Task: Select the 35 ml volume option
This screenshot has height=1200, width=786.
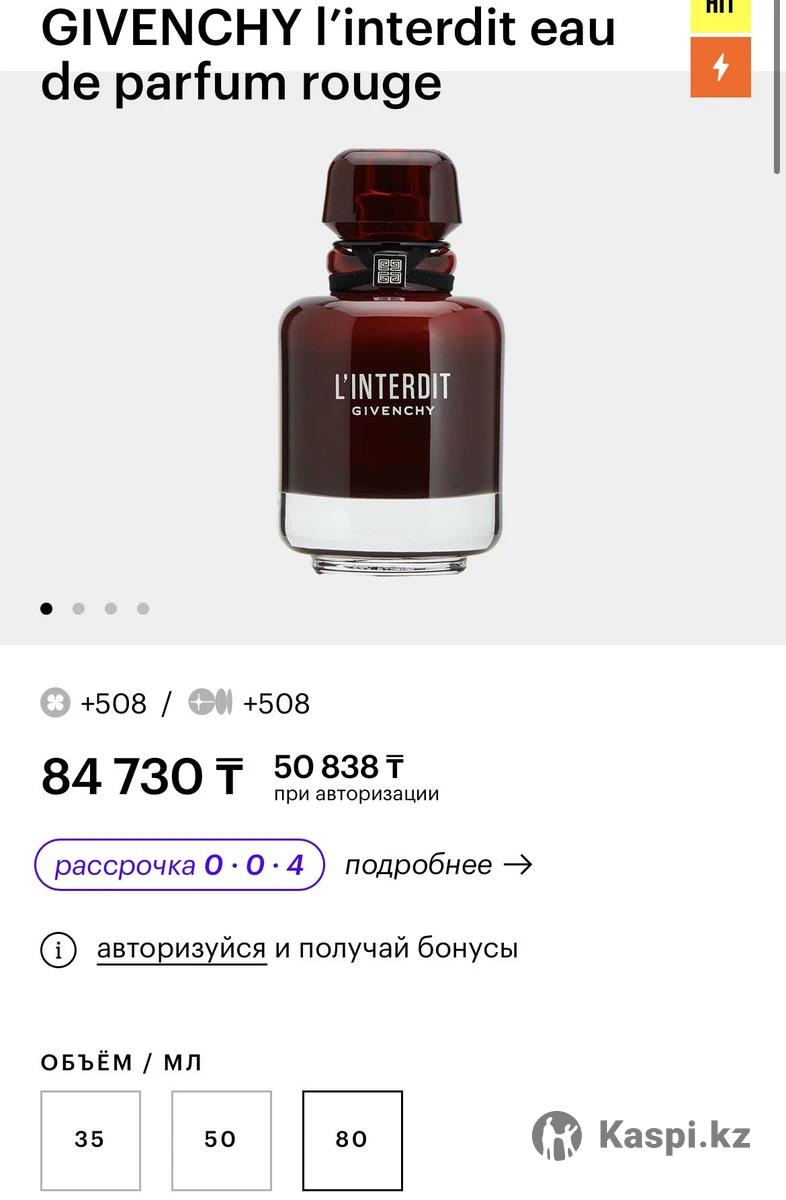Action: (90, 1139)
